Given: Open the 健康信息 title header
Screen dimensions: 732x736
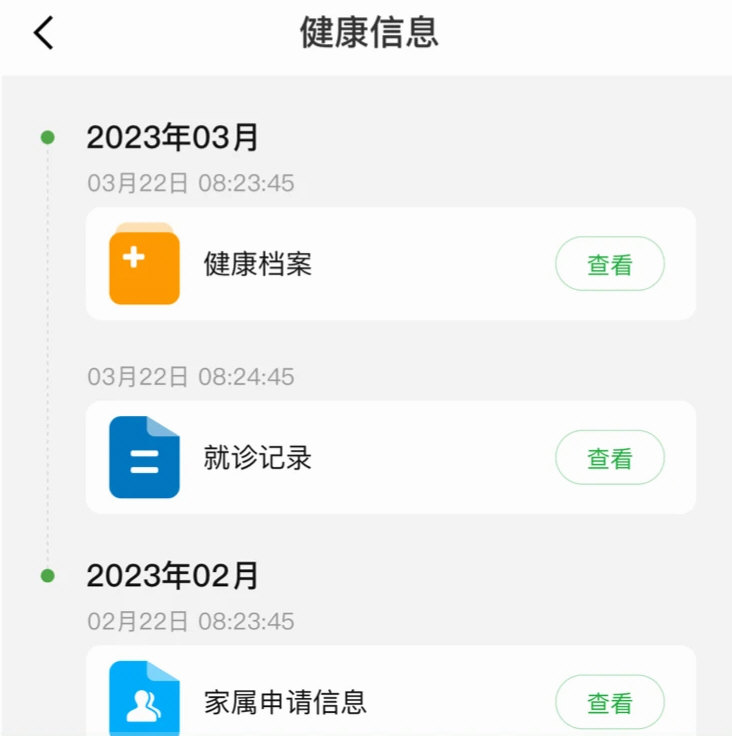Looking at the screenshot, I should 366,32.
